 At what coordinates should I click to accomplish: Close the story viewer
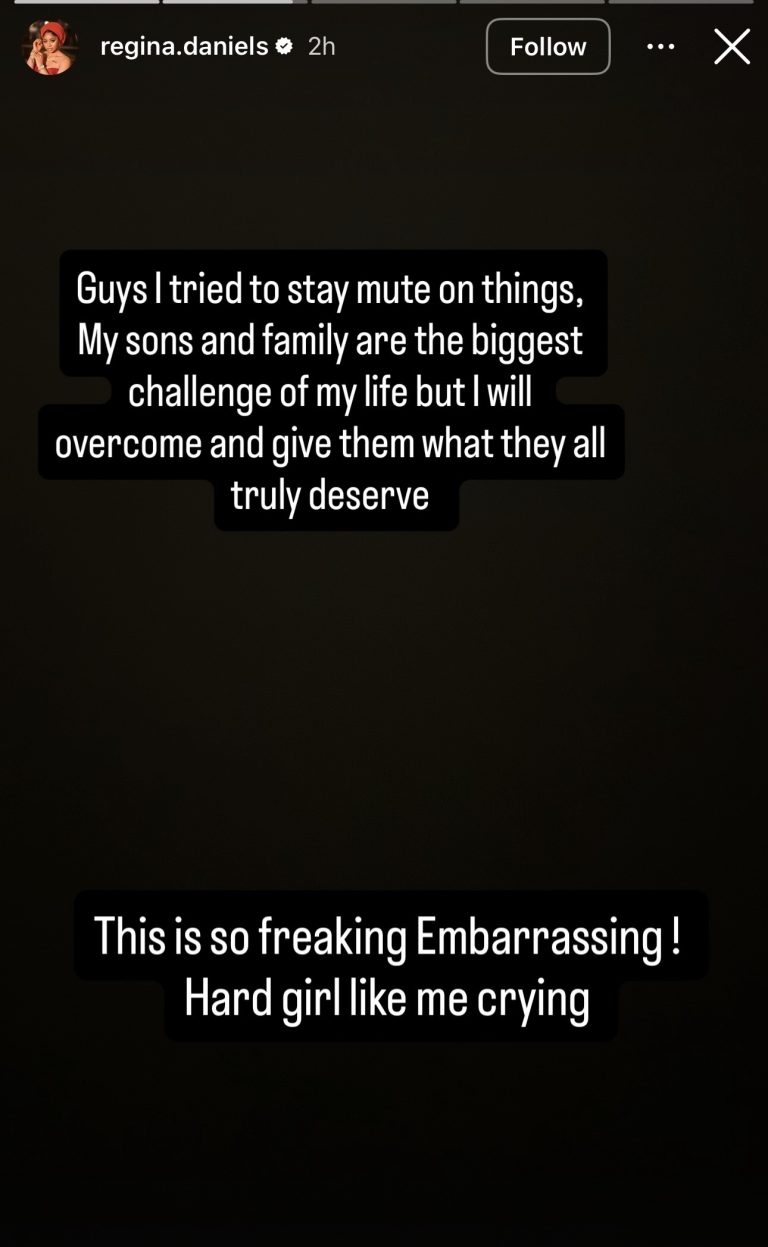(x=731, y=46)
